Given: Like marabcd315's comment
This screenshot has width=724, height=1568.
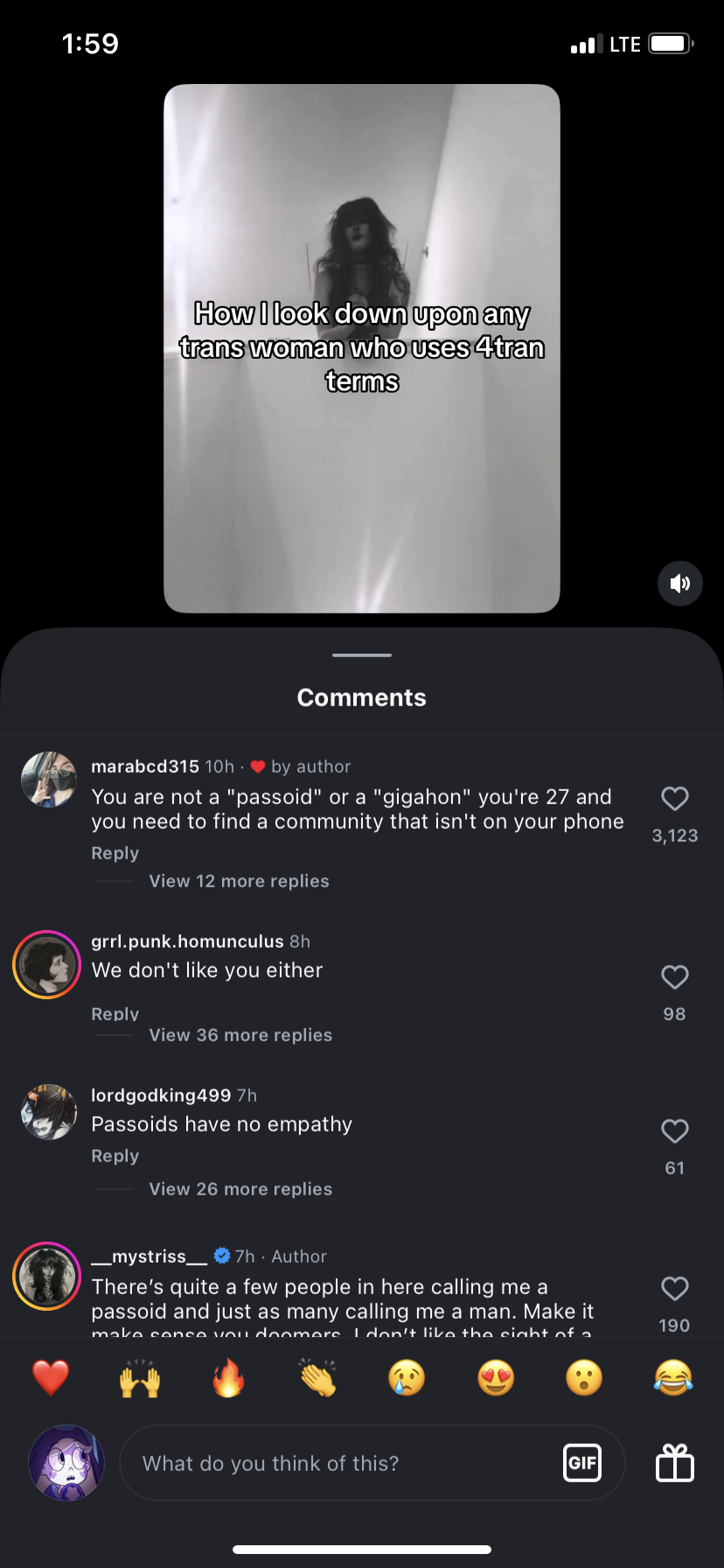Looking at the screenshot, I should click(x=674, y=799).
